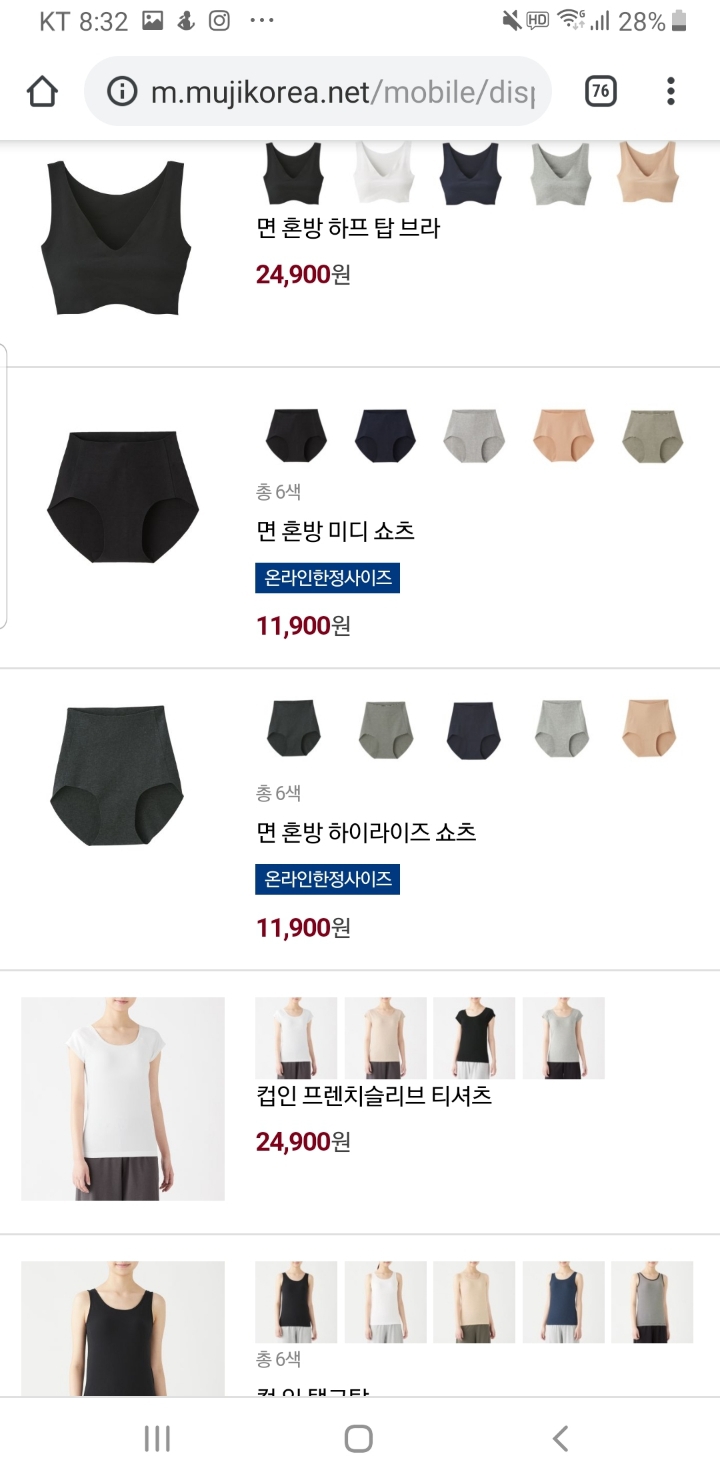Open the black tank top product image

point(123,1328)
